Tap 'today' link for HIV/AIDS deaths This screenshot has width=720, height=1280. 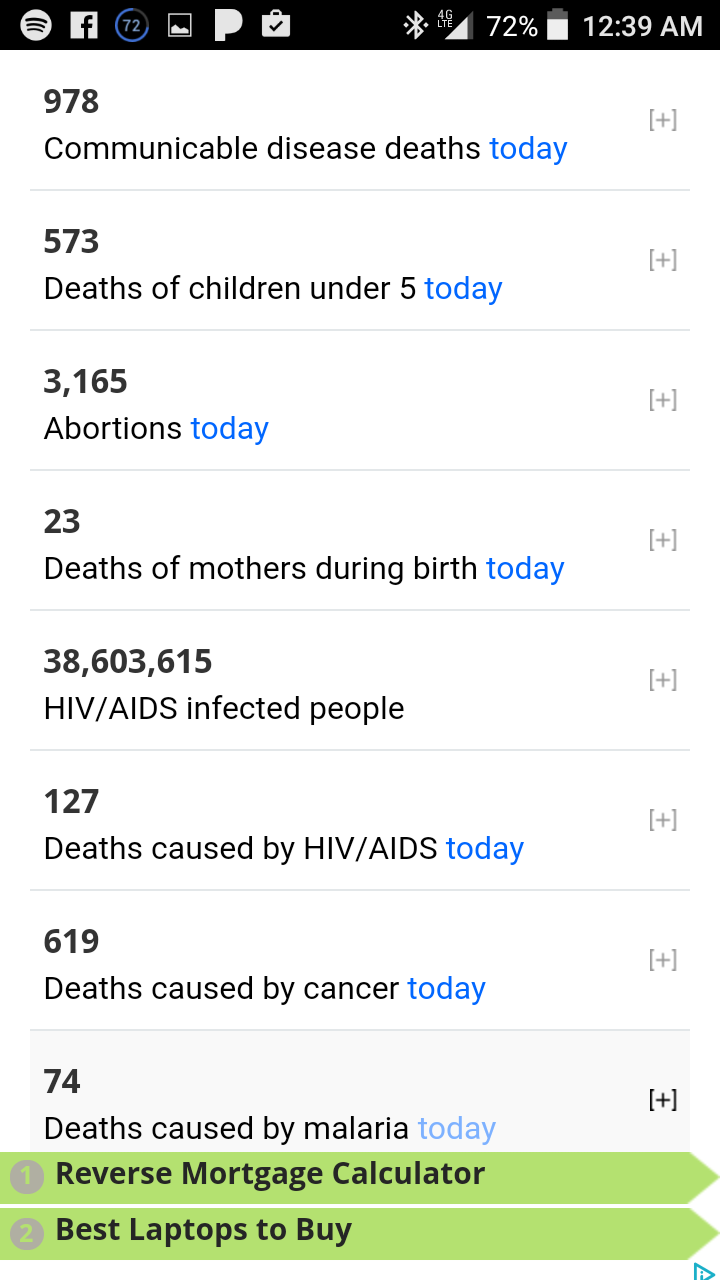coord(484,849)
